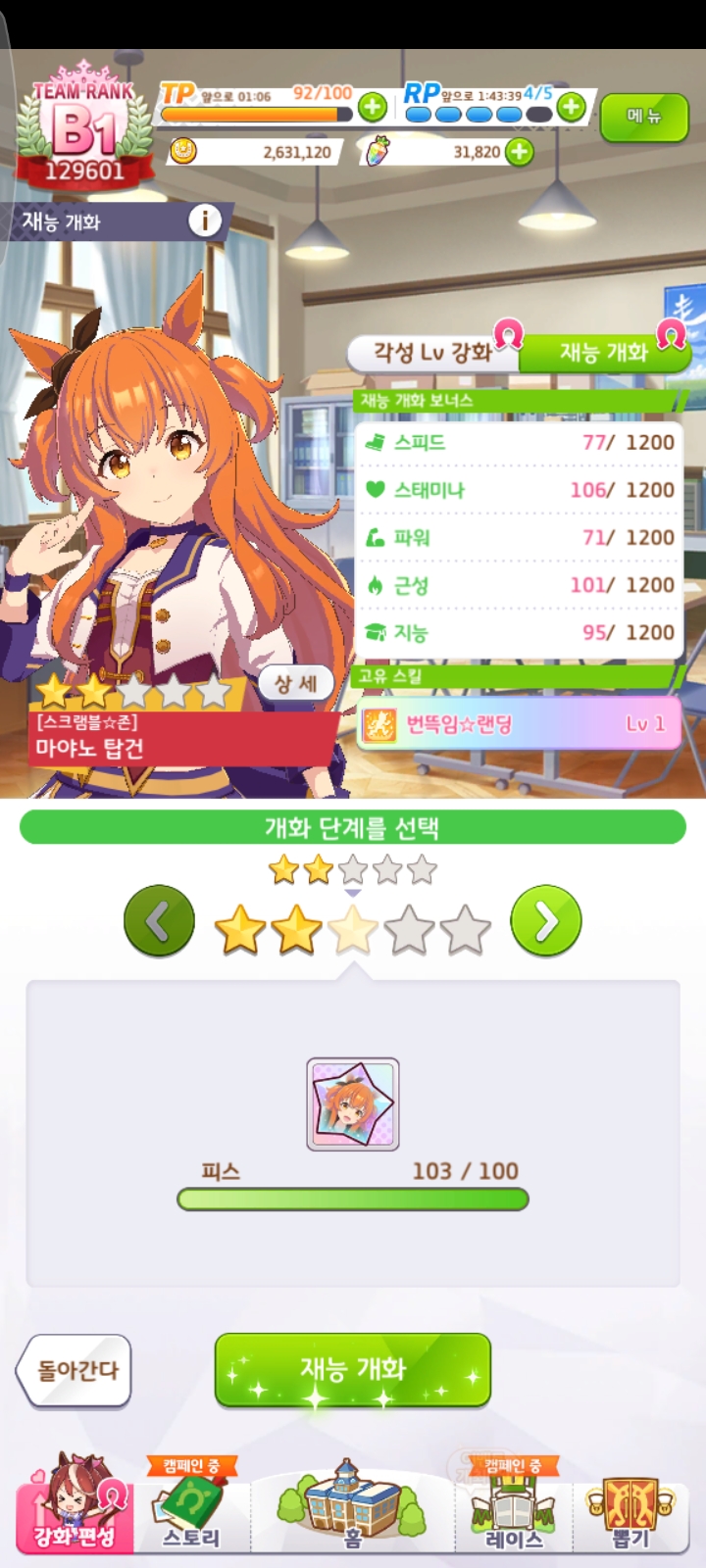The height and width of the screenshot is (1568, 706).
Task: Add carrots with the plus icon
Action: (520, 152)
